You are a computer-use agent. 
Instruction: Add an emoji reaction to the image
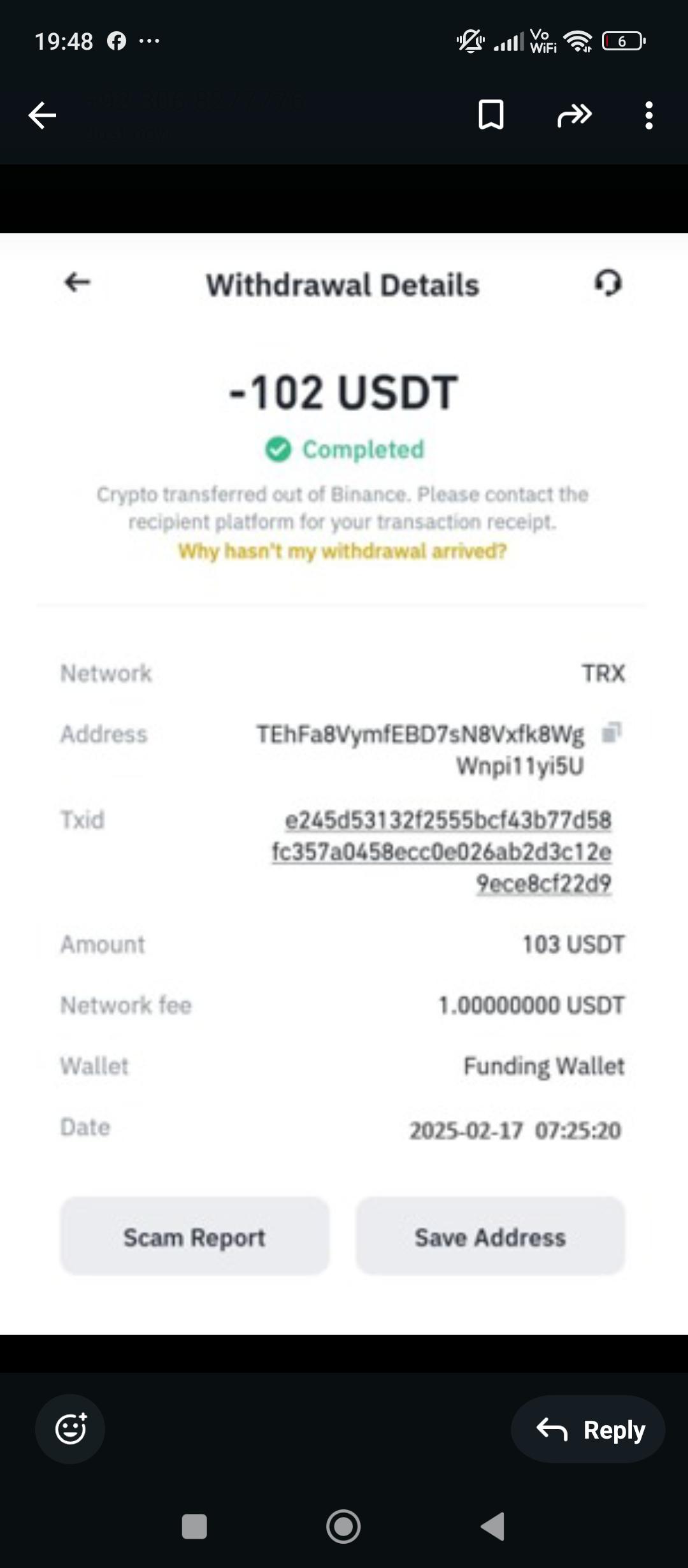pos(70,1428)
